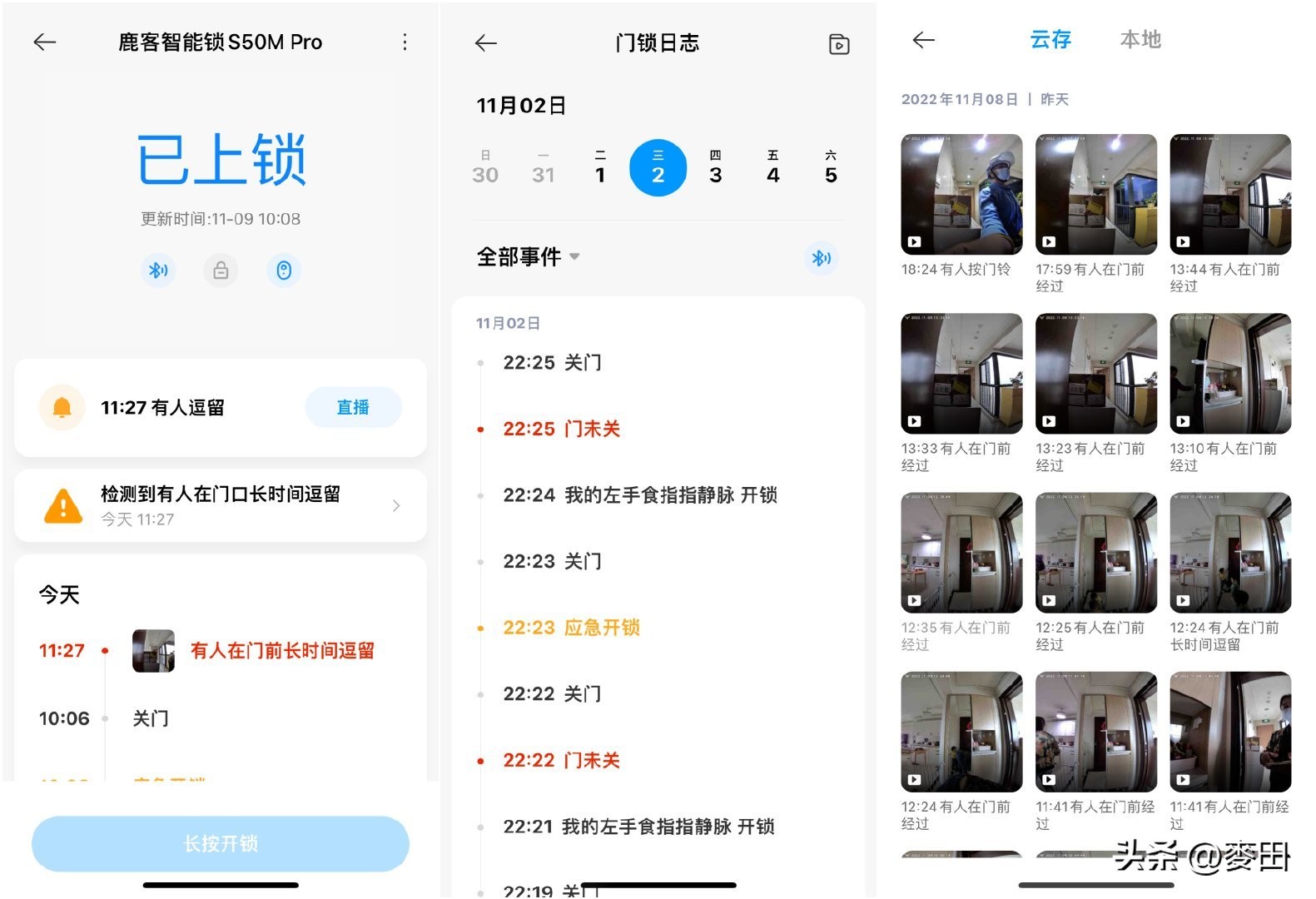Viewport: 1316px width, 899px height.
Task: Open the overflow menu beside the lock title
Action: [405, 42]
